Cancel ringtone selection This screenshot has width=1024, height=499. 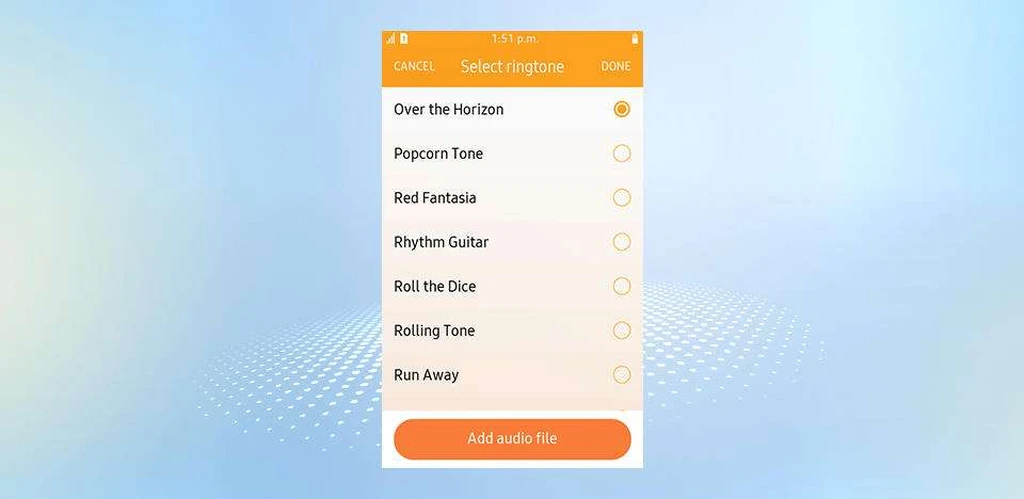point(414,67)
